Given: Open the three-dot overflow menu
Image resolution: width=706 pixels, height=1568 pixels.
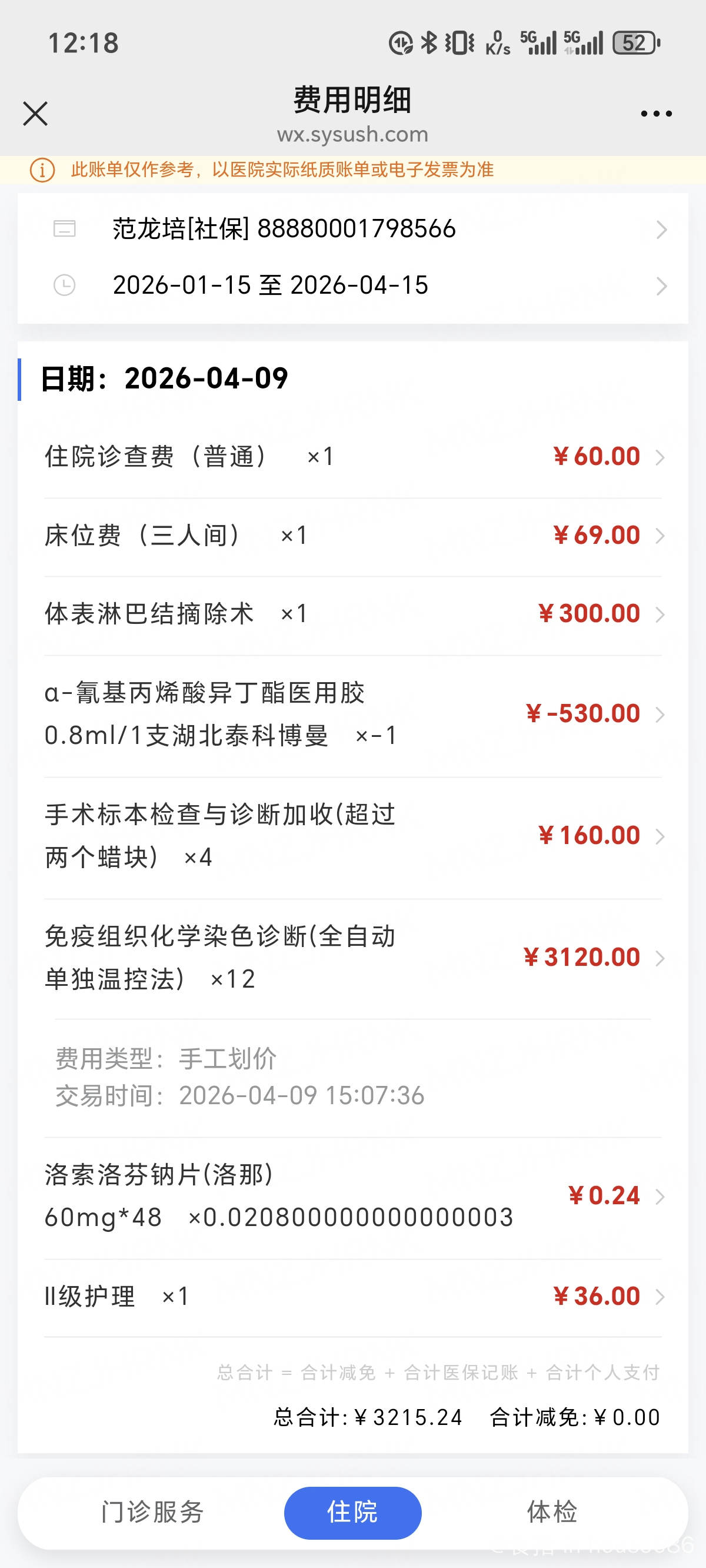Looking at the screenshot, I should [656, 114].
